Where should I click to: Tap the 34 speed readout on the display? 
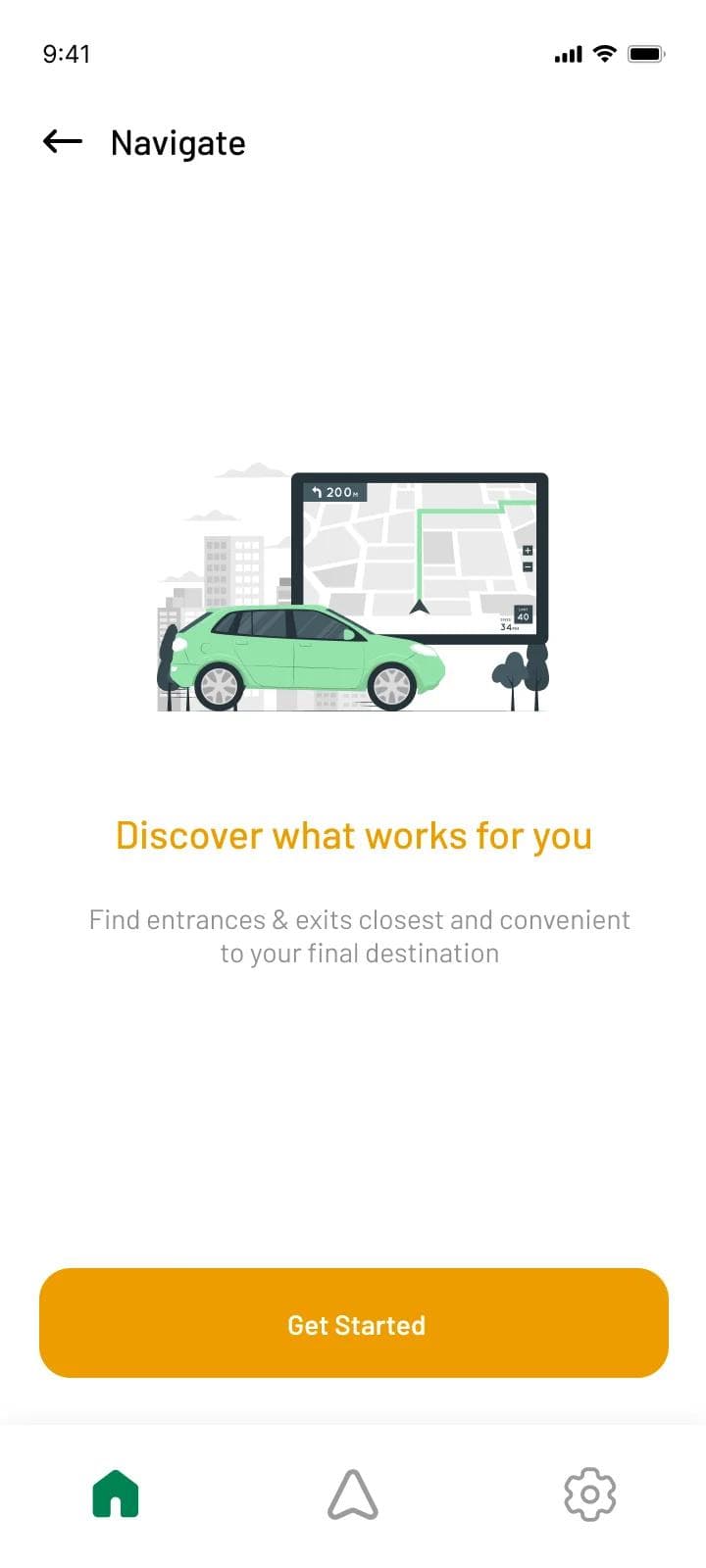pyautogui.click(x=506, y=628)
